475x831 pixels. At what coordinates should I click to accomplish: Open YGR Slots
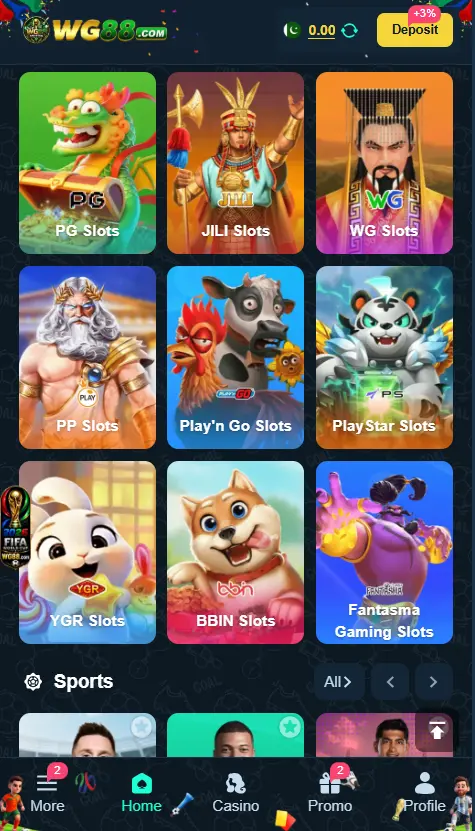click(87, 552)
